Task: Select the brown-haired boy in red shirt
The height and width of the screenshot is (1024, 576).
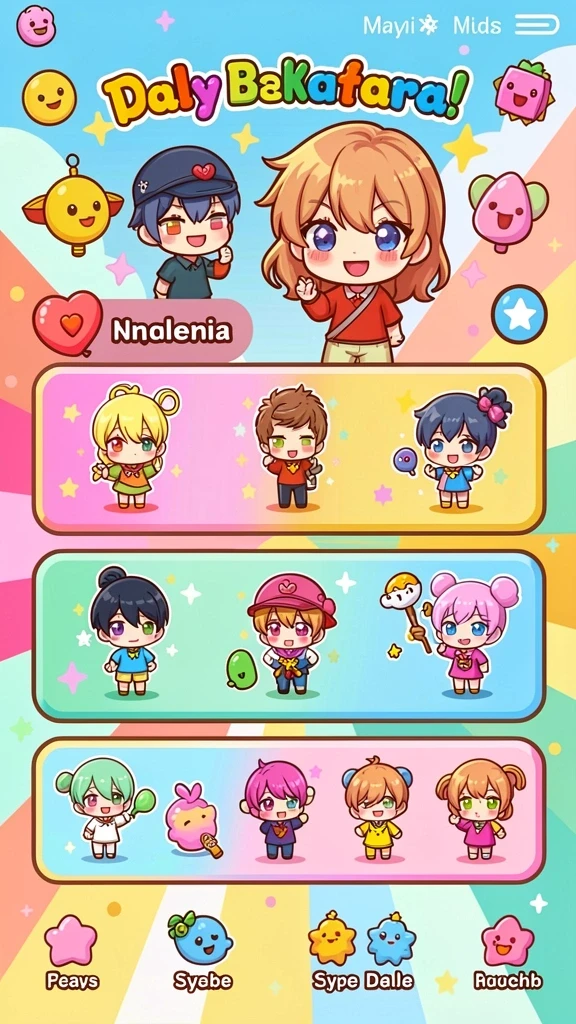Action: click(x=291, y=447)
